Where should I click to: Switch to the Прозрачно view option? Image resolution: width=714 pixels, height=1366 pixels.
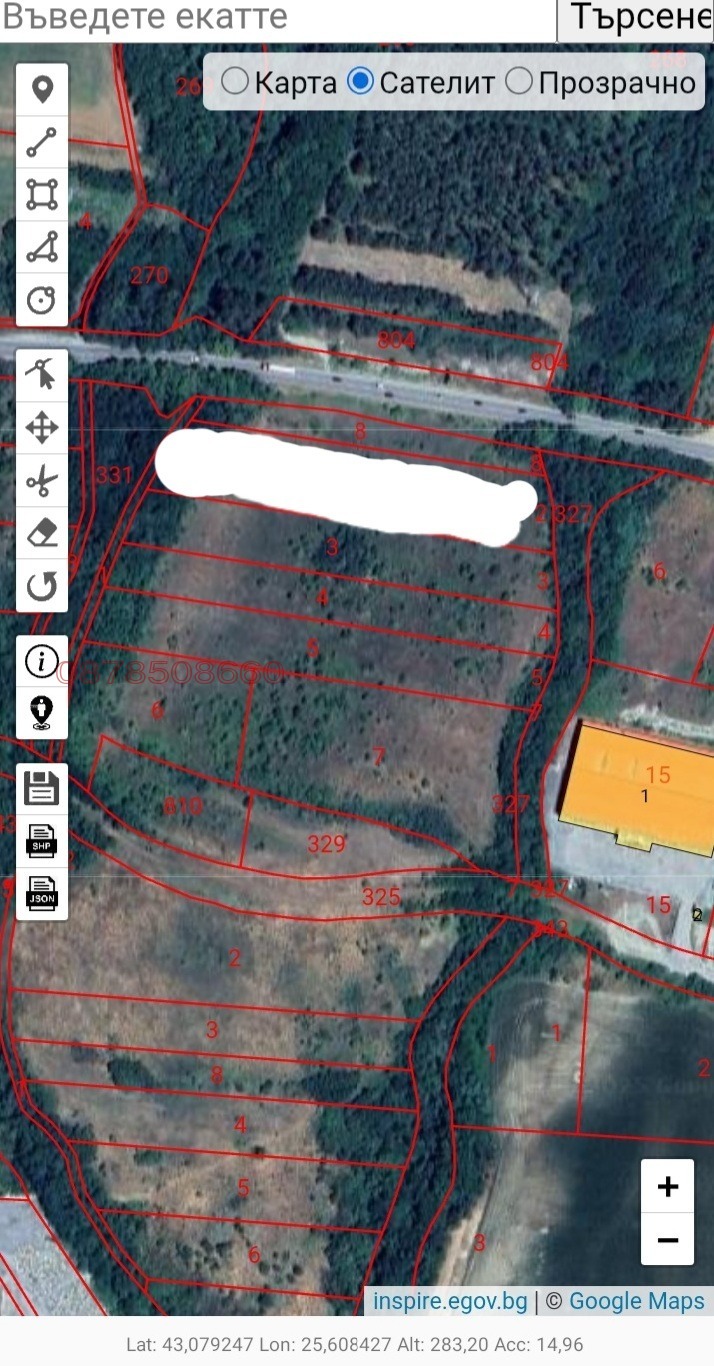[519, 81]
